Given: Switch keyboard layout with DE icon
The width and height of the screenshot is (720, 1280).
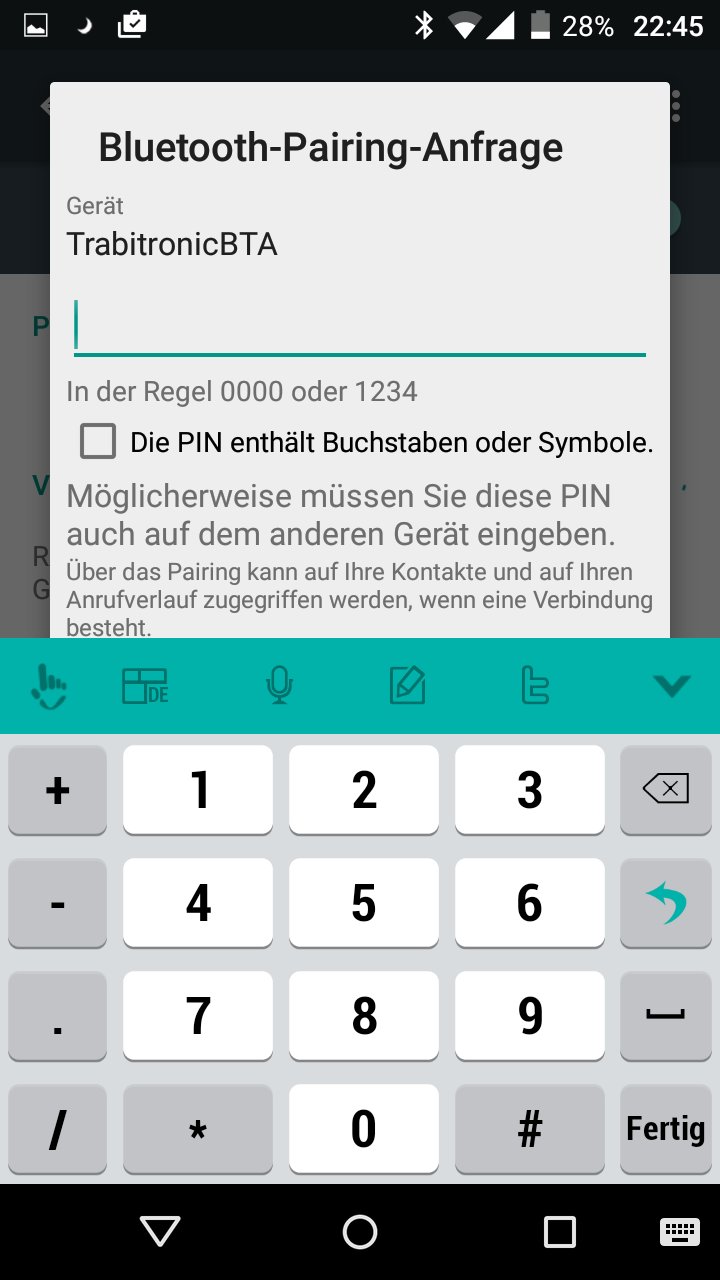Looking at the screenshot, I should click(145, 686).
